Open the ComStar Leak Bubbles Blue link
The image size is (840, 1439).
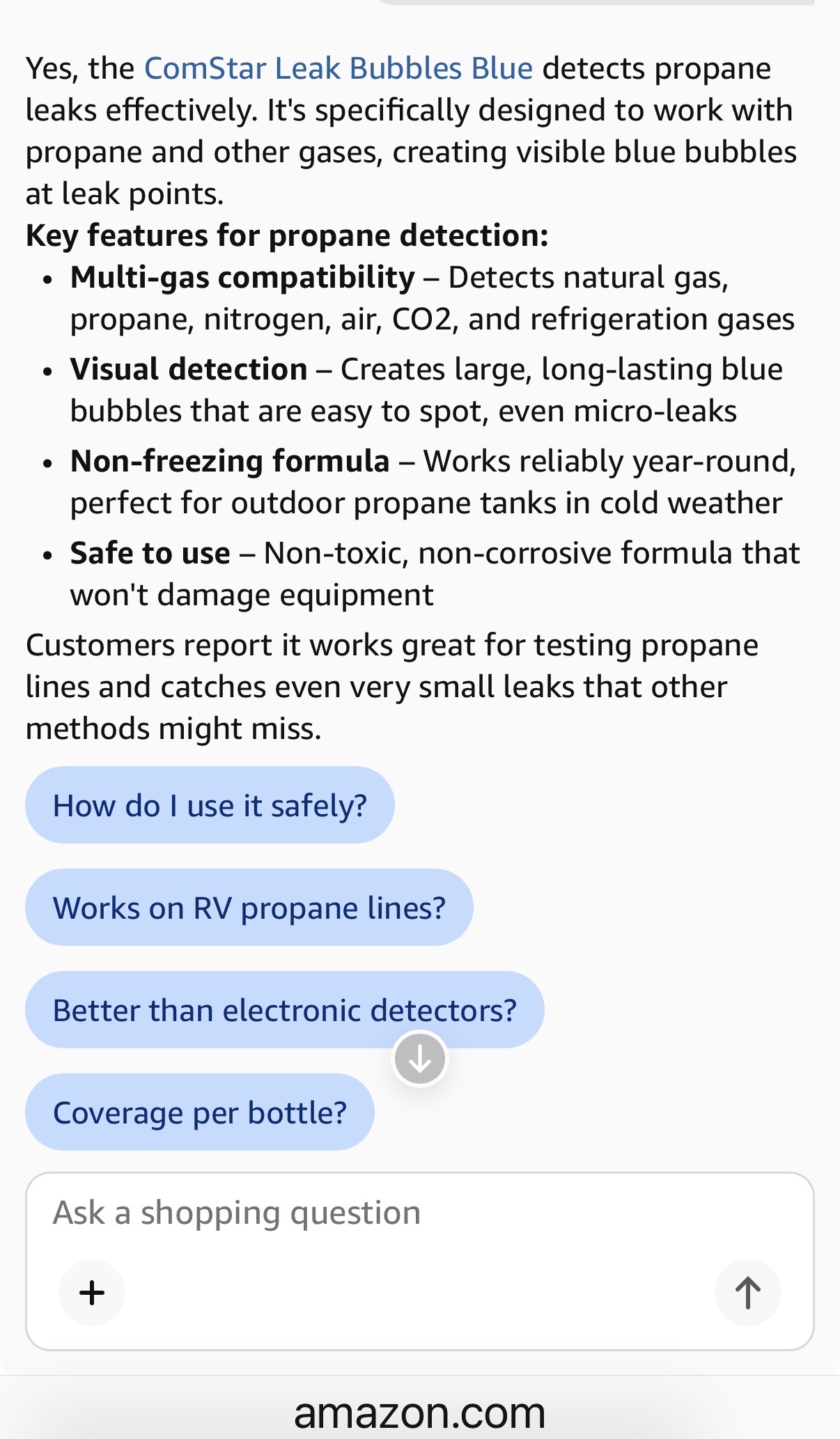[339, 68]
